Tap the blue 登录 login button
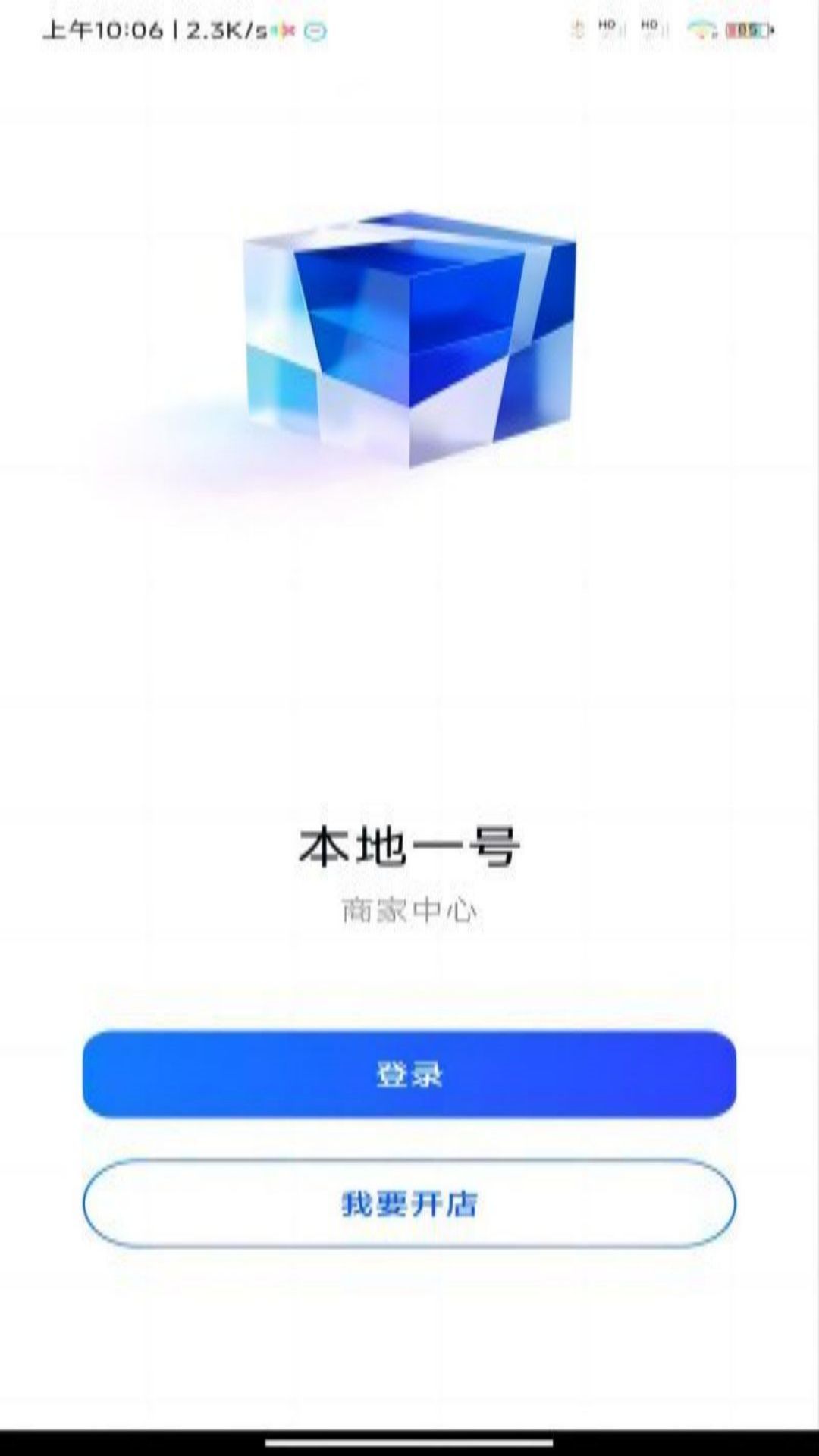 pyautogui.click(x=409, y=1074)
